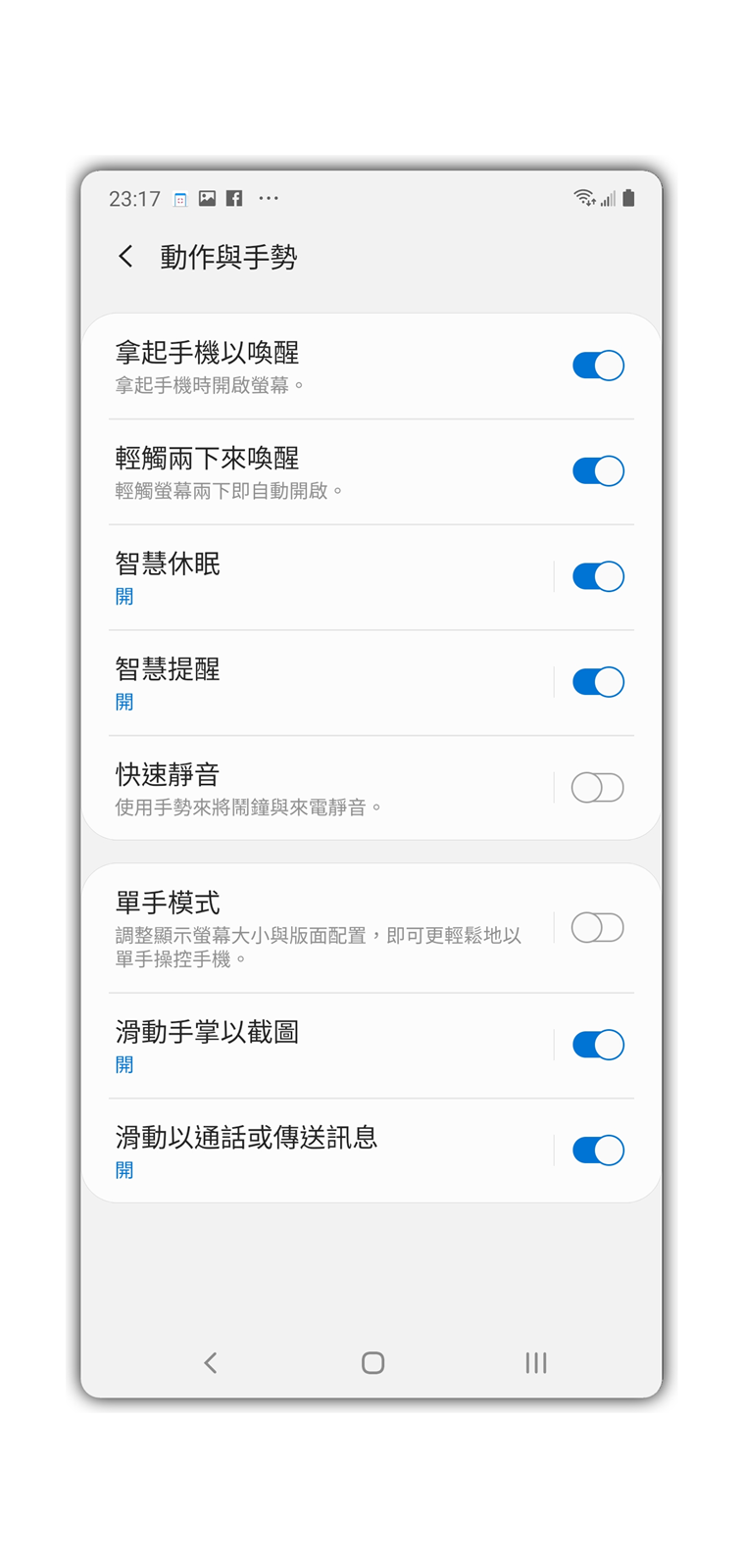
Task: Switch off 滑動以通話或傳送訊息 toggle
Action: pos(598,1151)
